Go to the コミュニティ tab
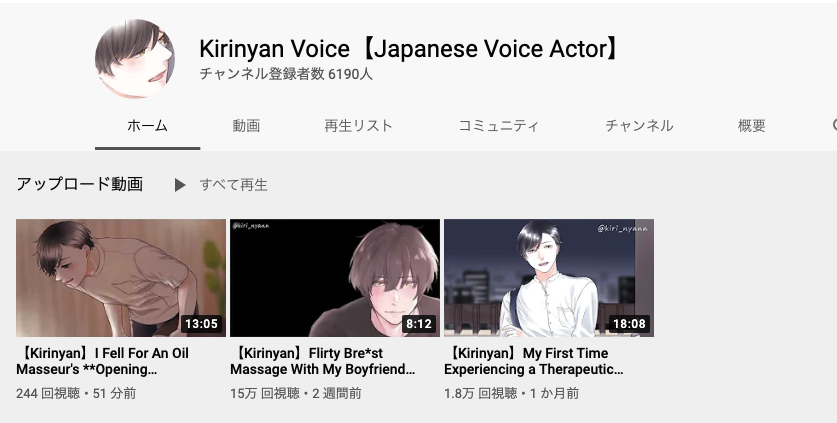Viewport: 837px width, 423px height. [498, 126]
